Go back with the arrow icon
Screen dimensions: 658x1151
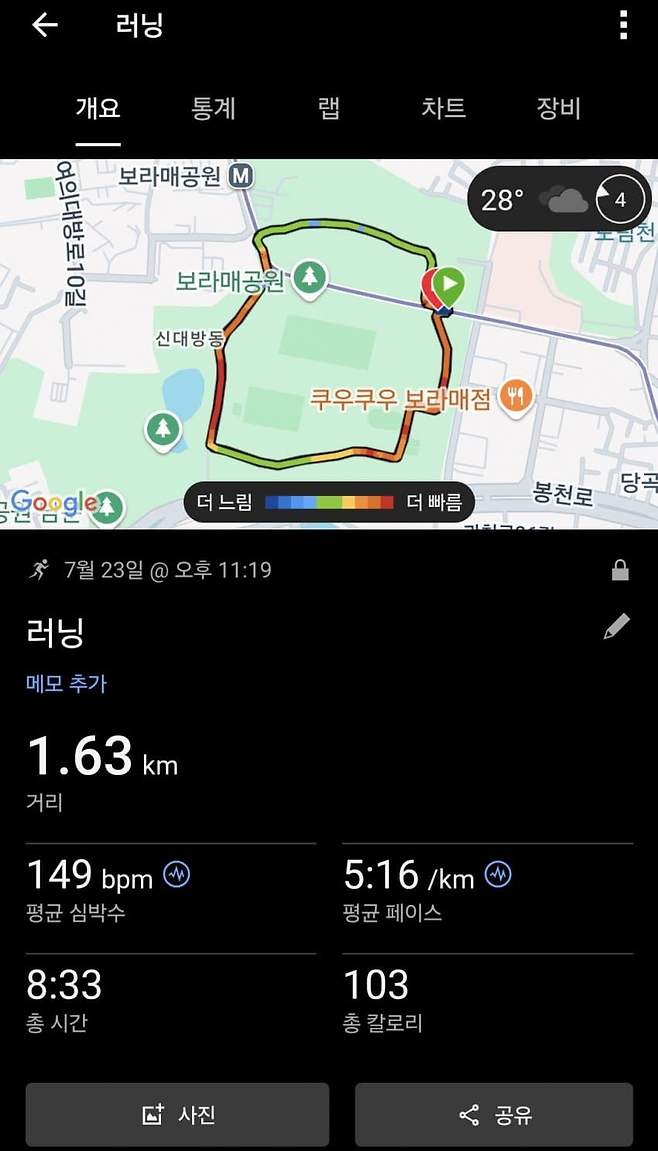point(45,26)
